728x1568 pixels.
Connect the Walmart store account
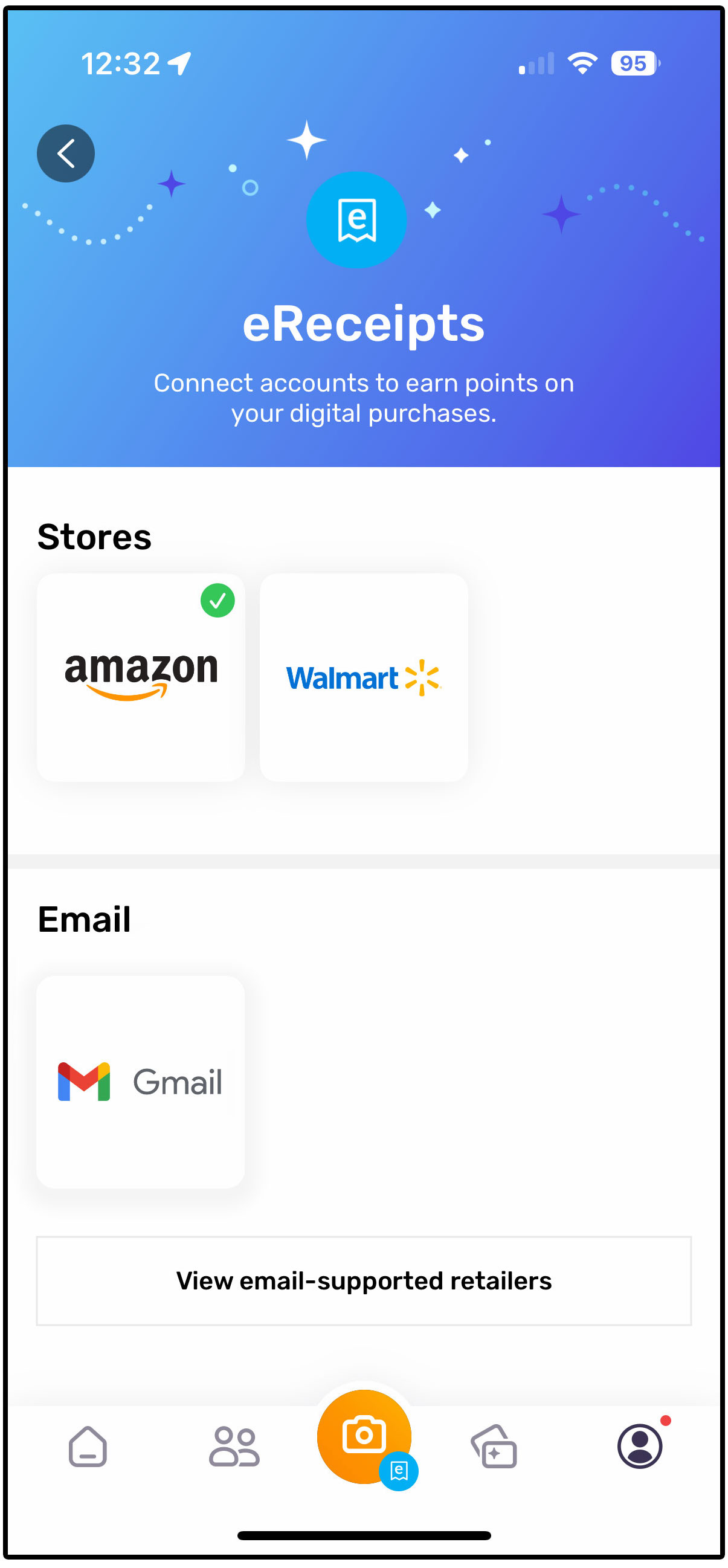363,677
